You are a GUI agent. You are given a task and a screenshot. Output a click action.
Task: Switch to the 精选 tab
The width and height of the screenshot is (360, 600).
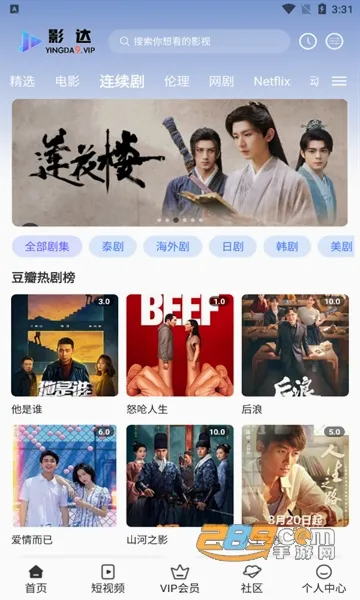[x=22, y=81]
